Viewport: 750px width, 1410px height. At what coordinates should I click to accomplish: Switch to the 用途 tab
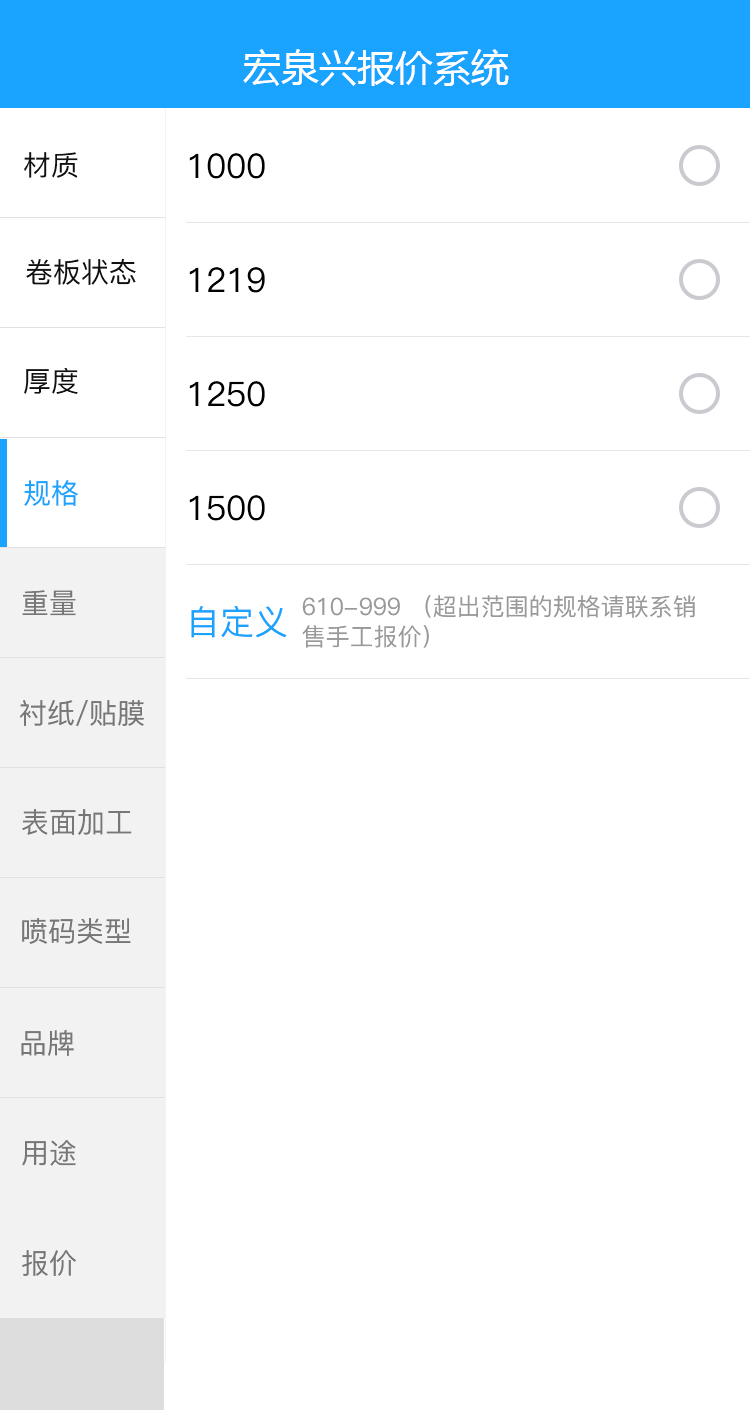[82, 1153]
